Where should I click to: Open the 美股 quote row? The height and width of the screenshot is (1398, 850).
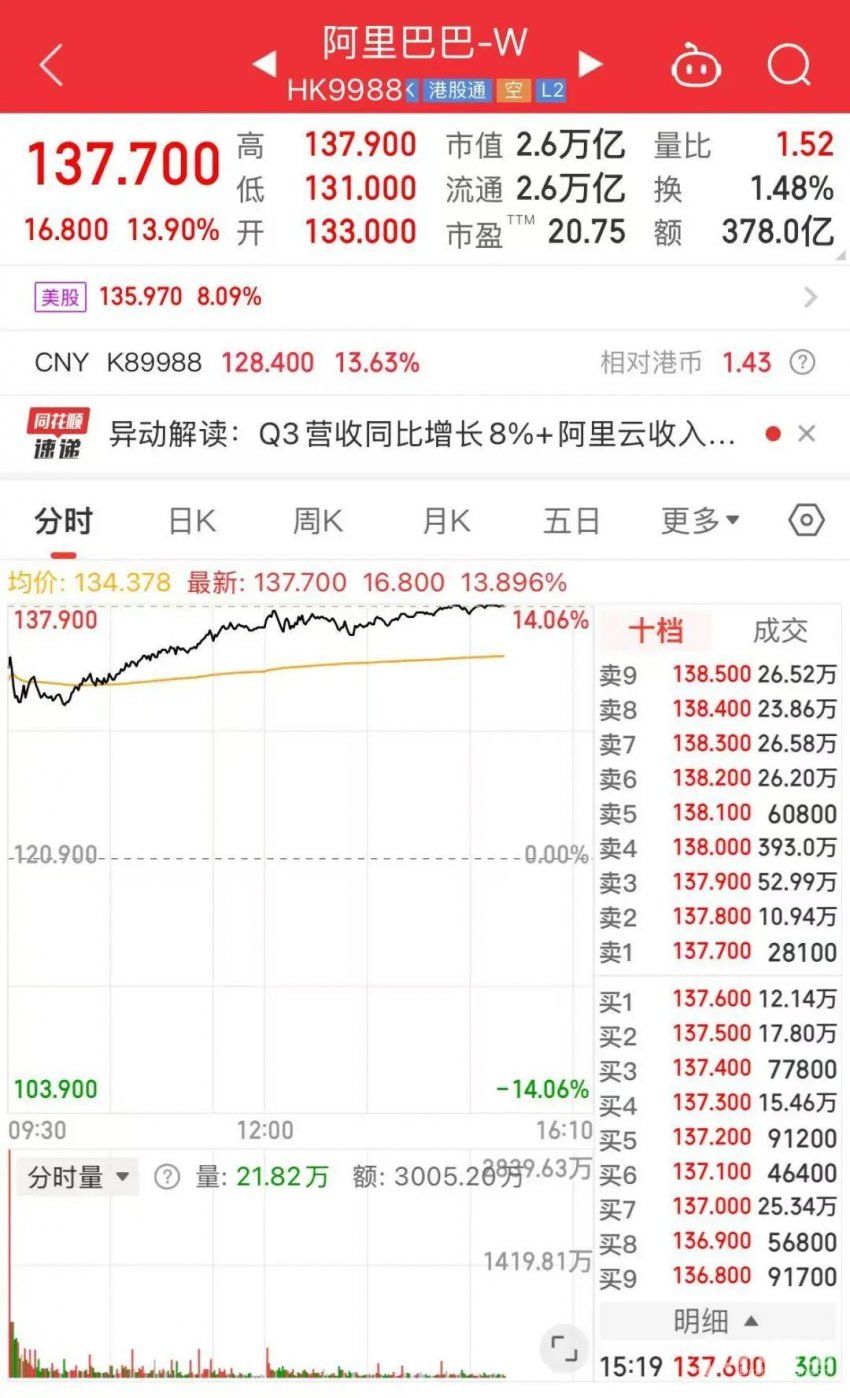(x=425, y=297)
